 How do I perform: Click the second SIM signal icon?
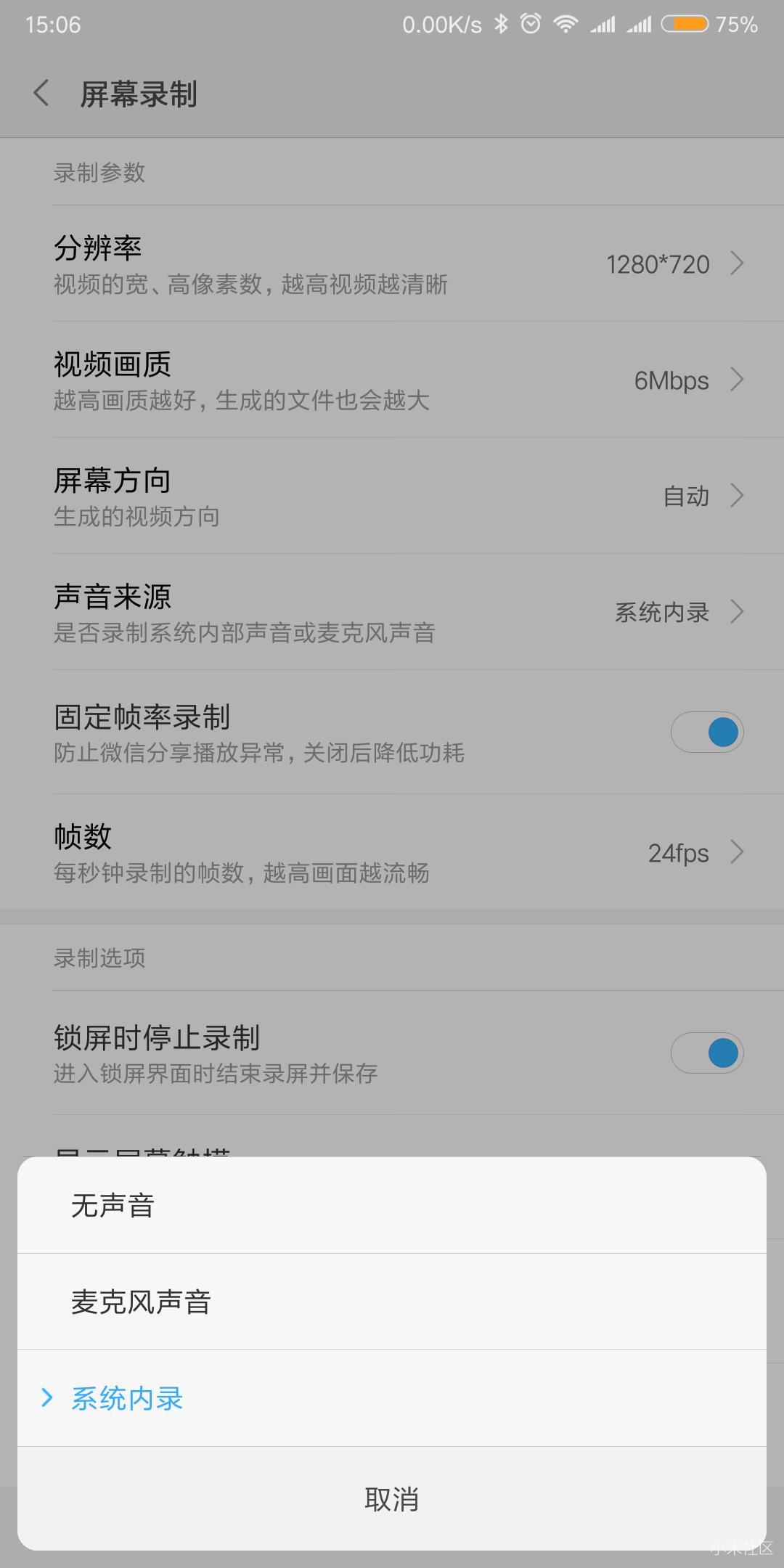click(639, 24)
